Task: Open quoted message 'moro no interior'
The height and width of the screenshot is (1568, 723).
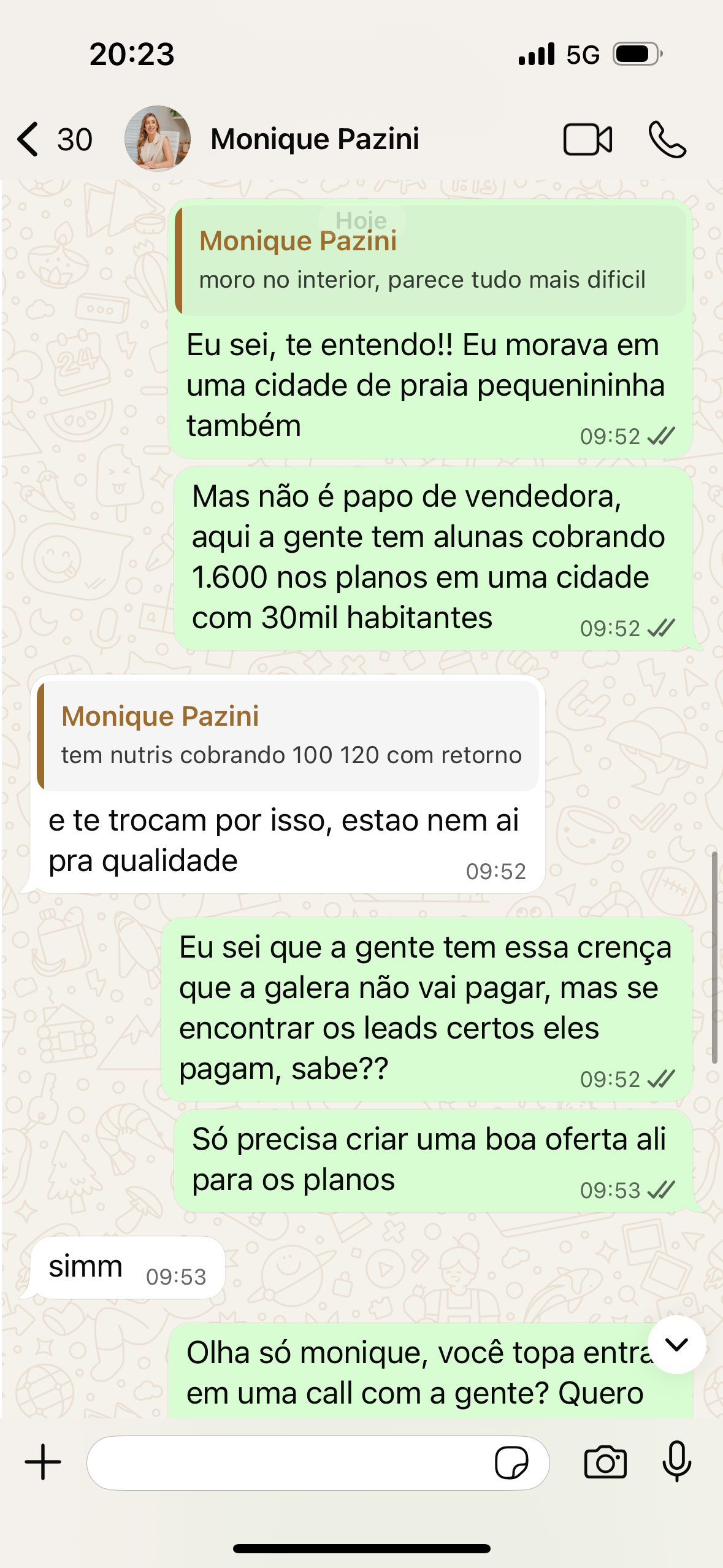Action: pos(429,261)
